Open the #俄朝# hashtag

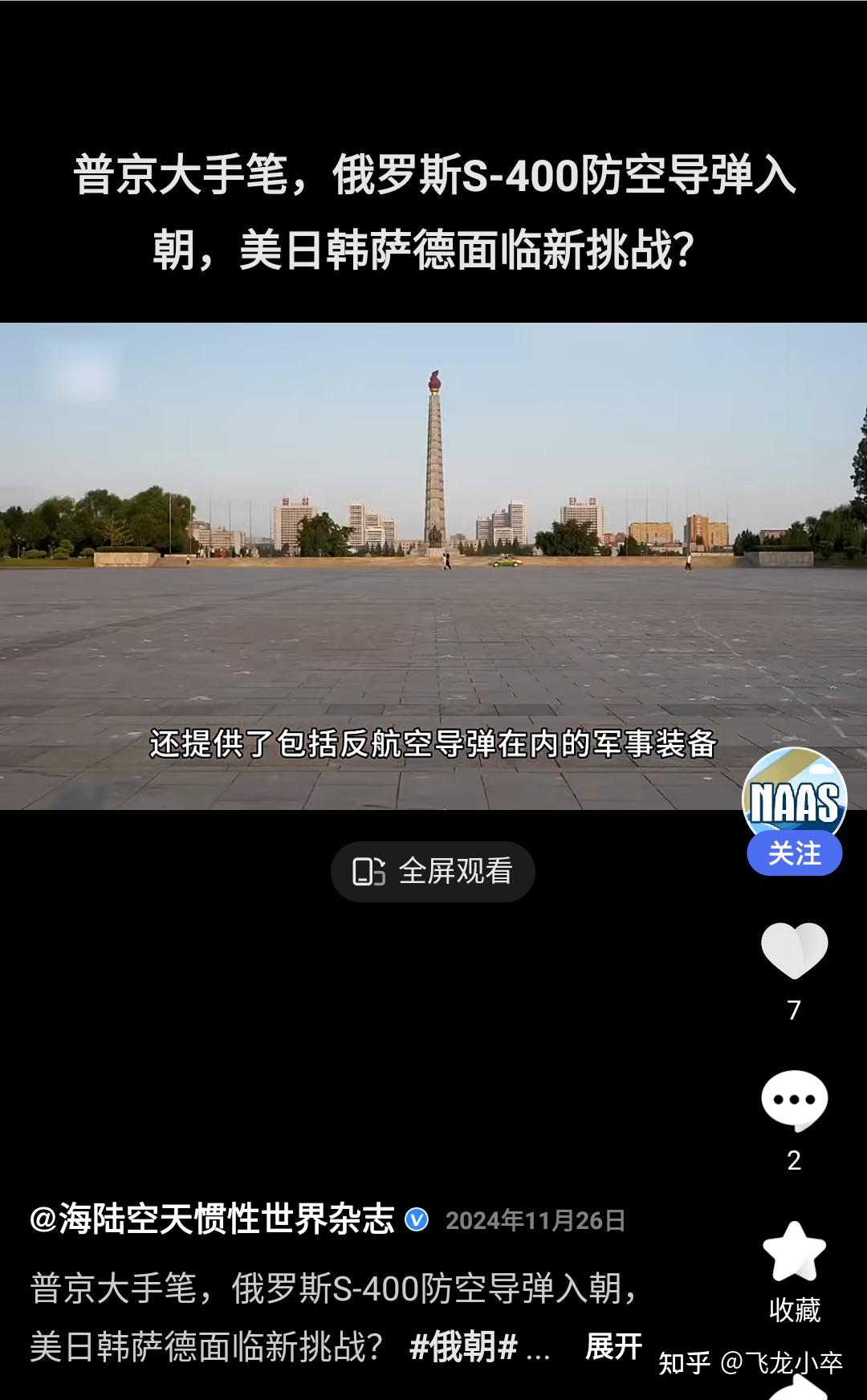(463, 1346)
